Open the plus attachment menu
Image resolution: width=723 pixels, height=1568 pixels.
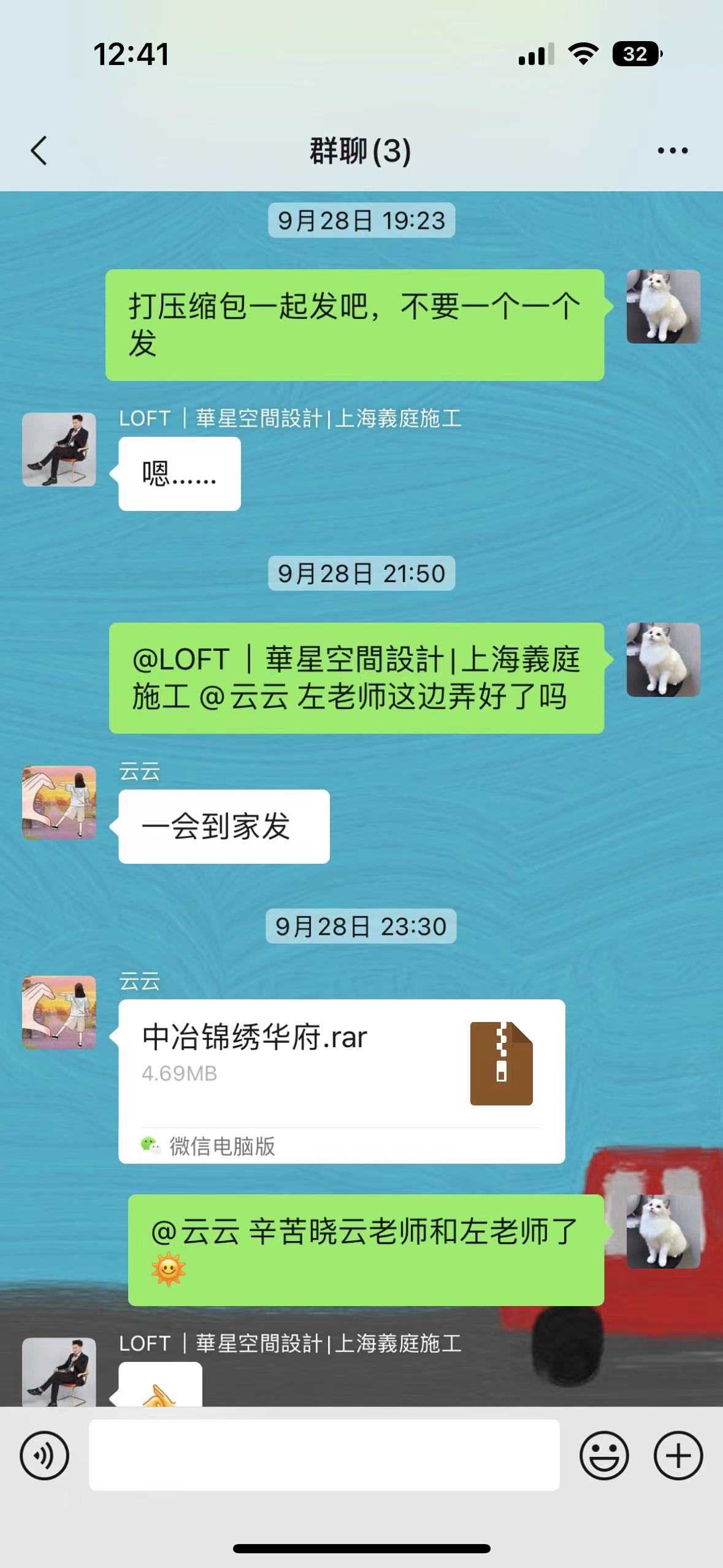pos(678,1455)
